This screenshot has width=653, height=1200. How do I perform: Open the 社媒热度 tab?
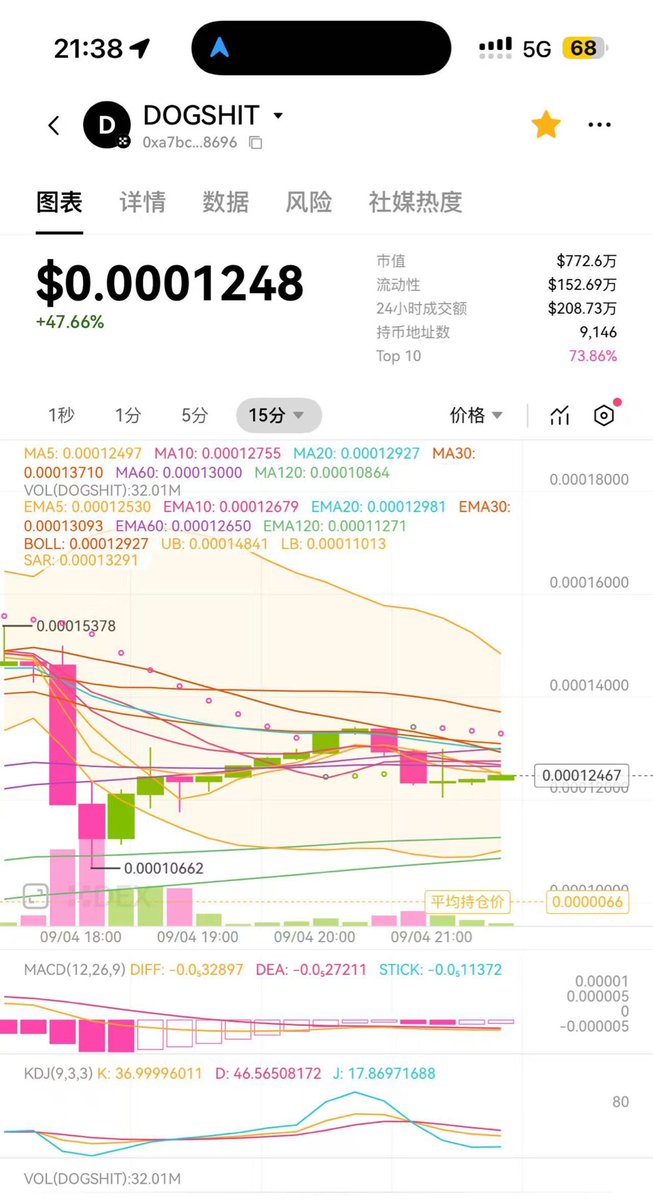(415, 201)
